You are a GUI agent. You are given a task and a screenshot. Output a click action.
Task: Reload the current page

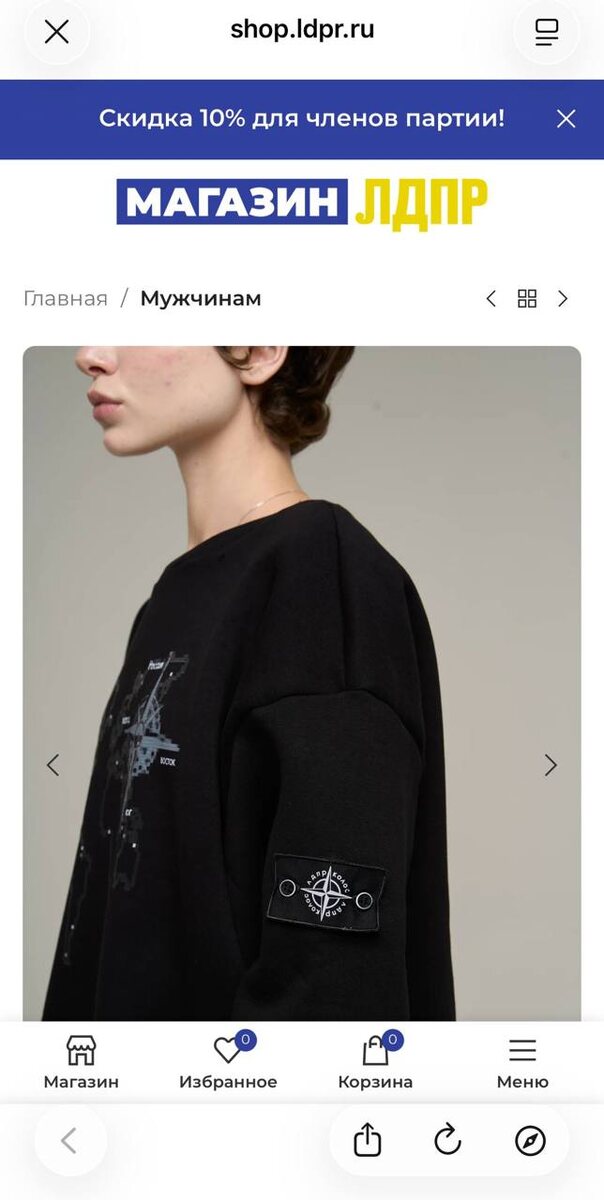coord(447,1140)
